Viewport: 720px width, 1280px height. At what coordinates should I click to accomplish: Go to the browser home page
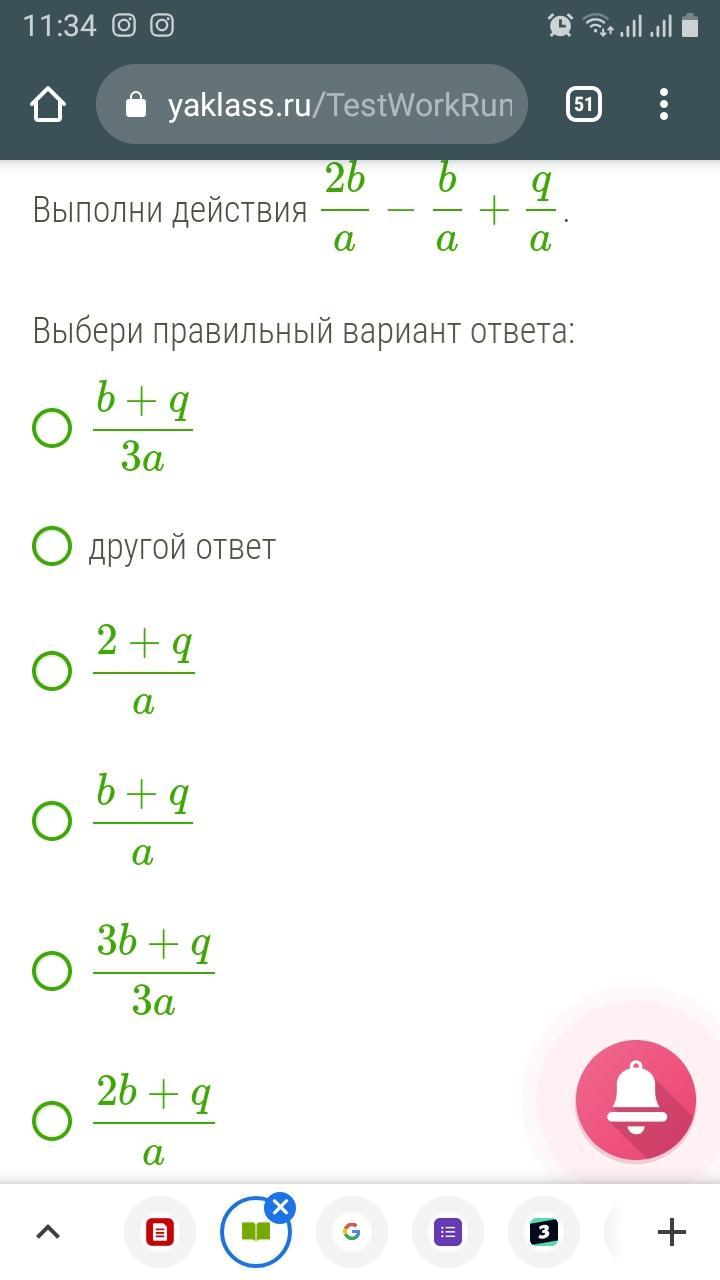pyautogui.click(x=48, y=105)
